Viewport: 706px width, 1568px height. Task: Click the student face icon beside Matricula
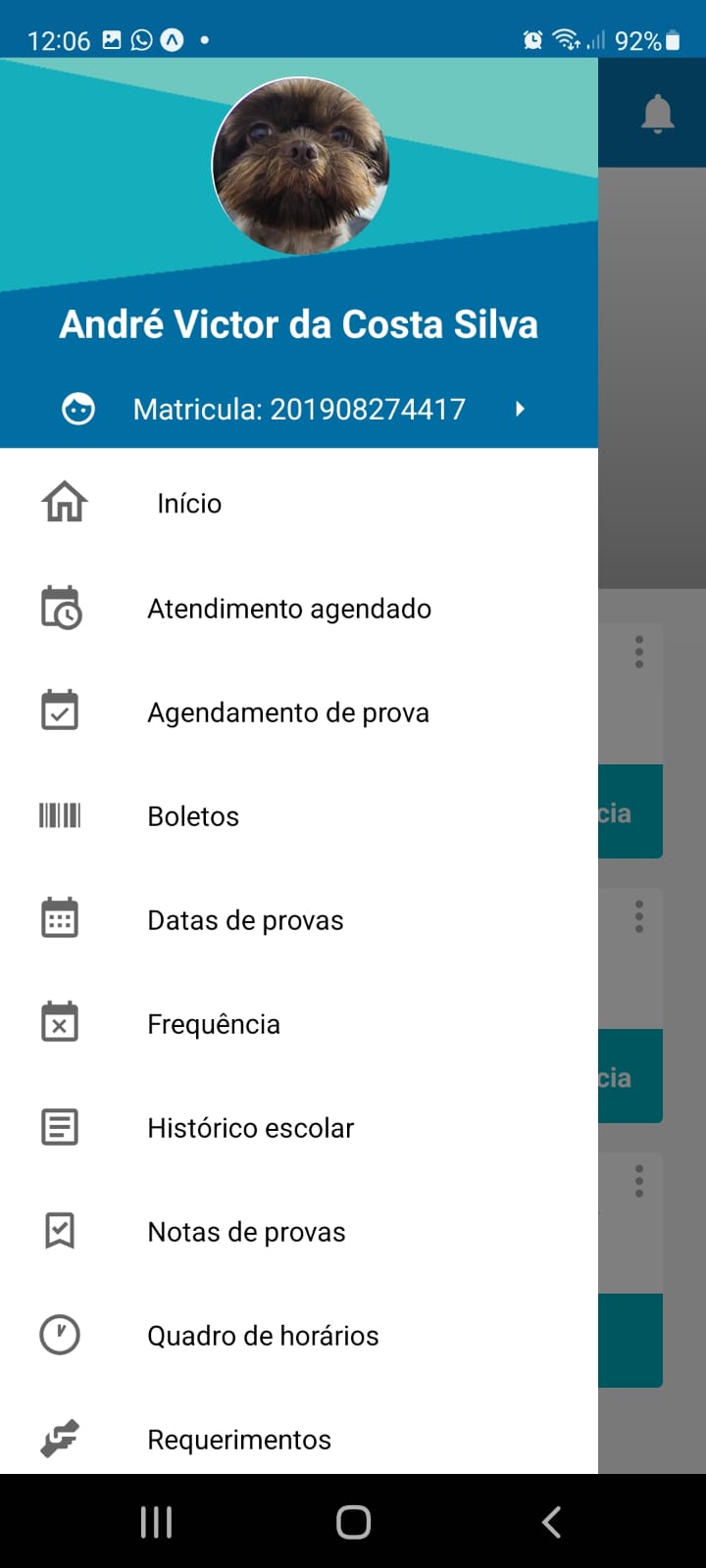coord(77,408)
